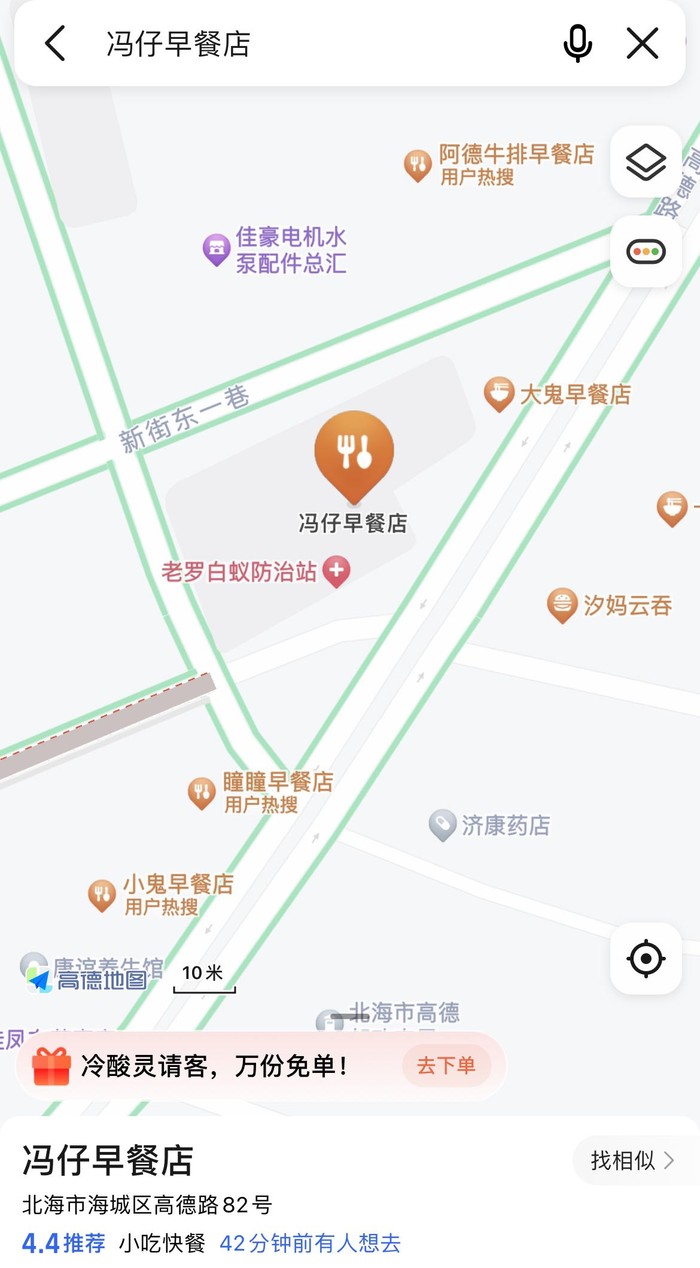Select the 汐妈云吞 map marker
This screenshot has width=700, height=1268.
563,605
